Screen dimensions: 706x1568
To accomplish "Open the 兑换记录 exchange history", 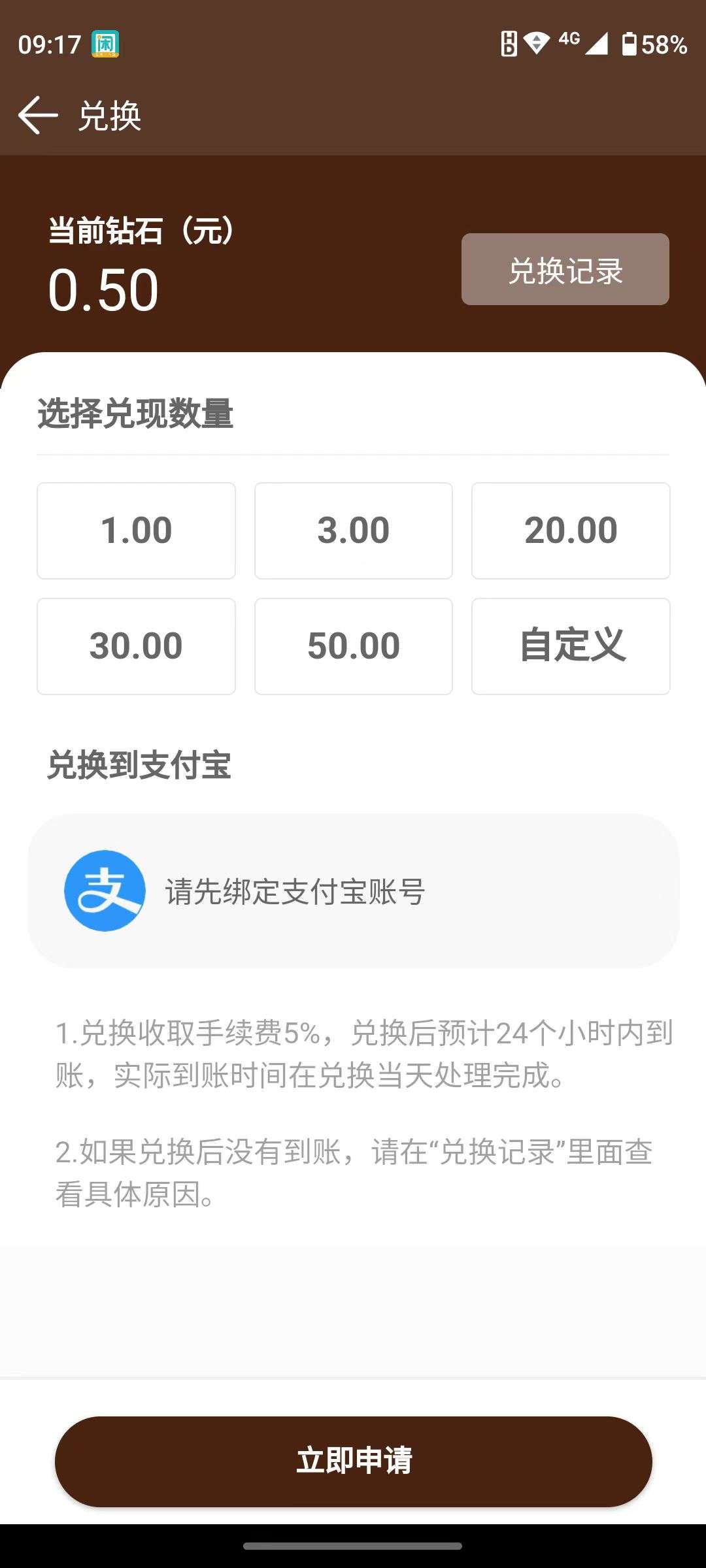I will (x=565, y=269).
